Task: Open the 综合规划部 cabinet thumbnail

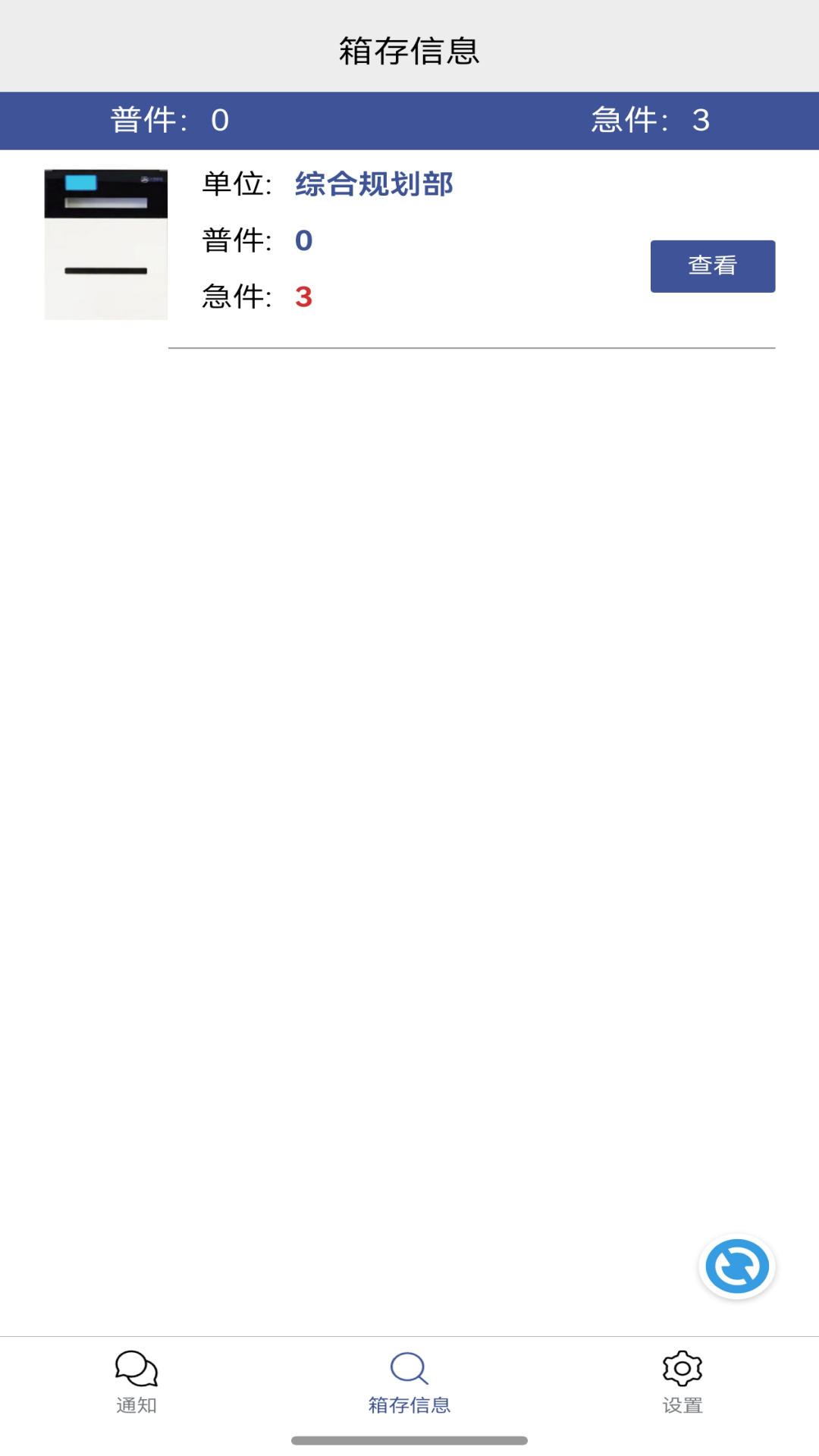Action: tap(106, 244)
